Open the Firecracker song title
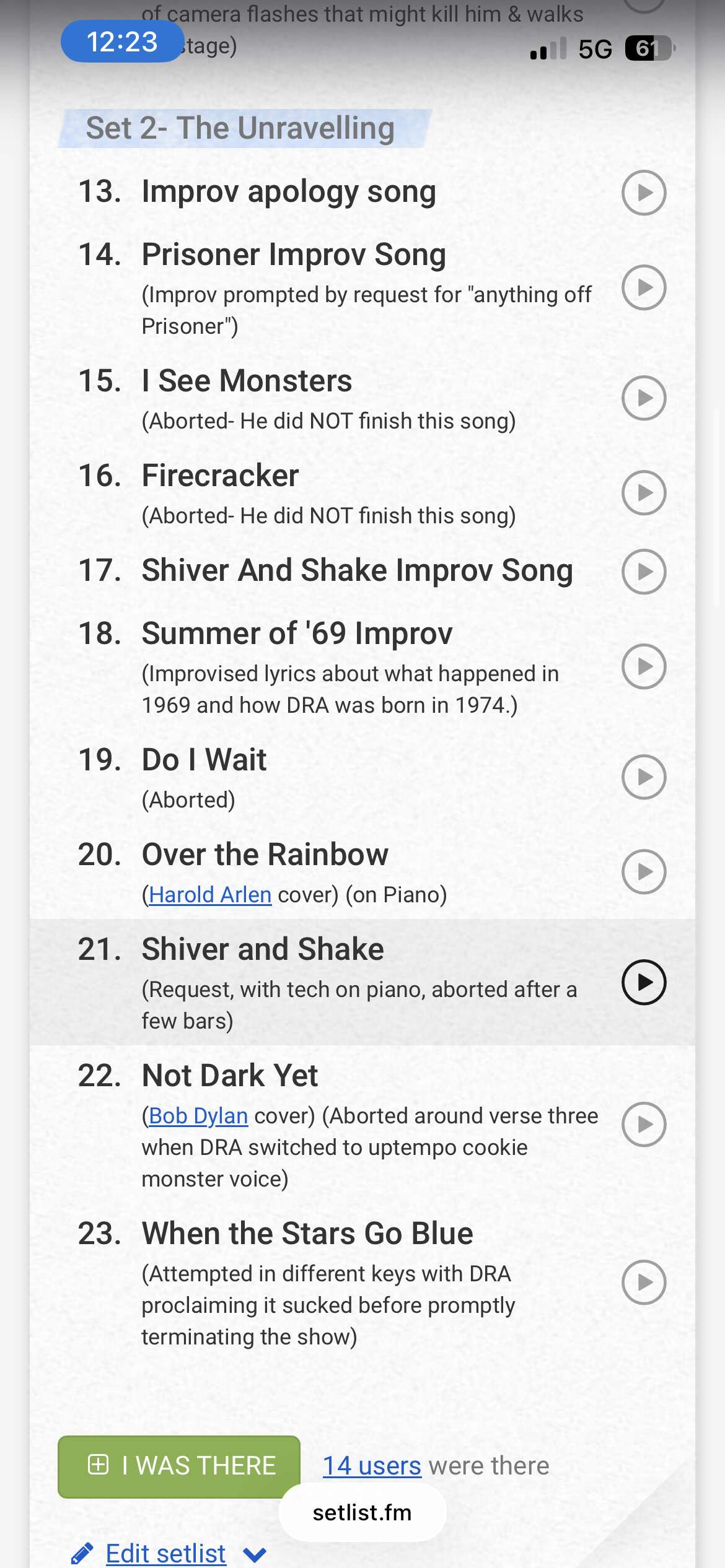 pos(220,476)
